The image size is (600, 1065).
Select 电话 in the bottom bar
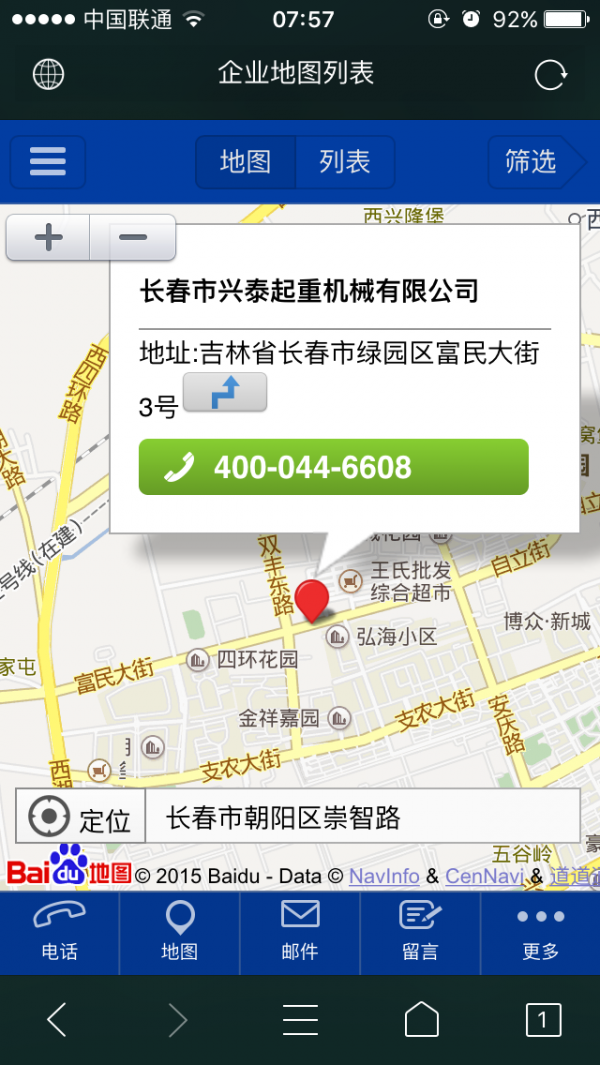[x=60, y=932]
